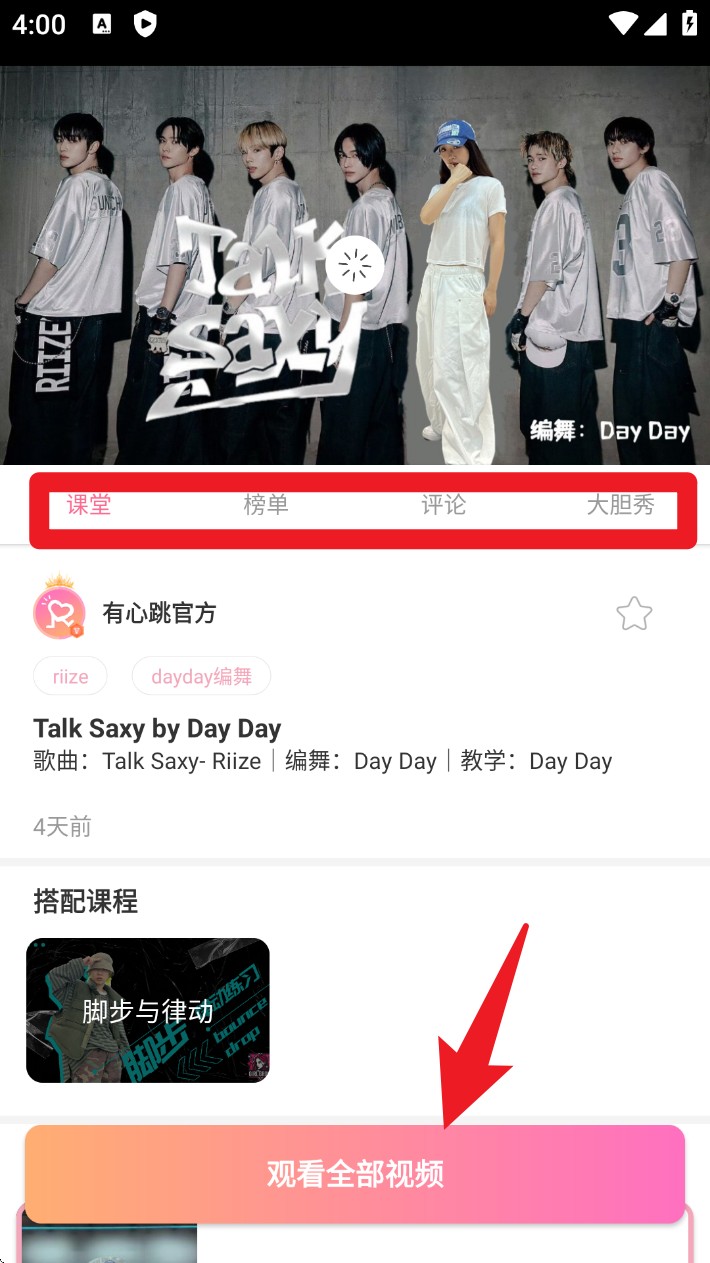Switch to the 课堂 tab
This screenshot has width=710, height=1263.
pos(89,505)
